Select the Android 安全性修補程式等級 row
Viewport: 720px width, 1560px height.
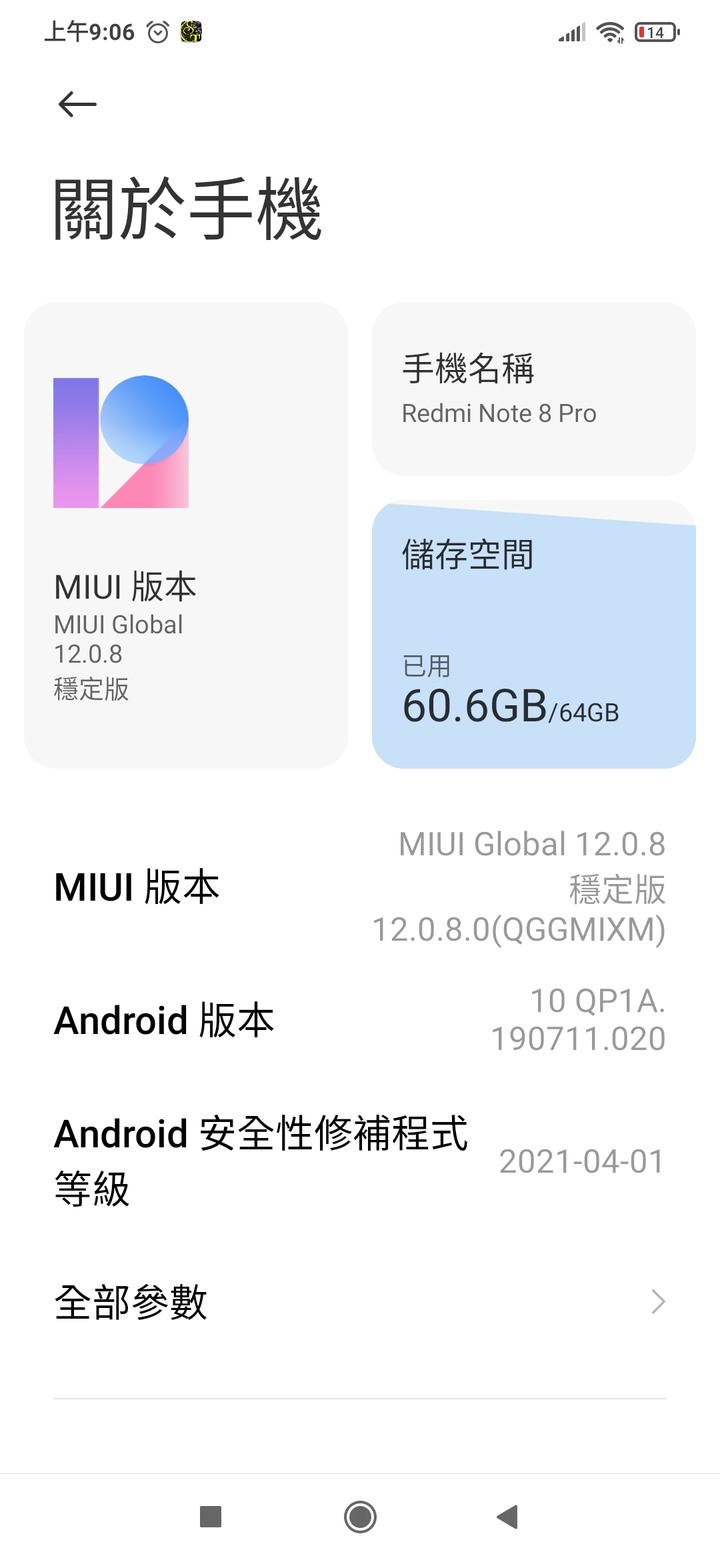[360, 1161]
